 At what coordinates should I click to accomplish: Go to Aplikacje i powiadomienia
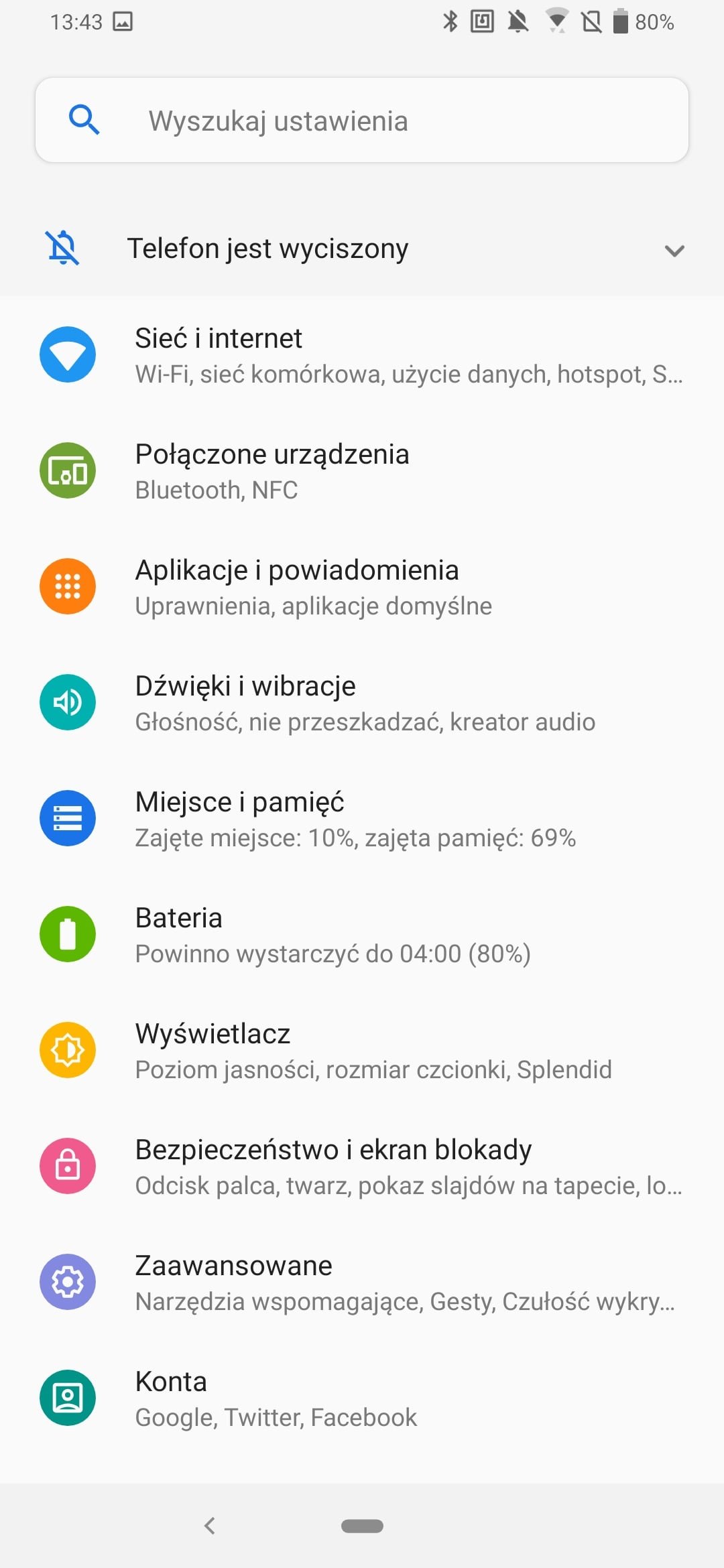(x=362, y=587)
